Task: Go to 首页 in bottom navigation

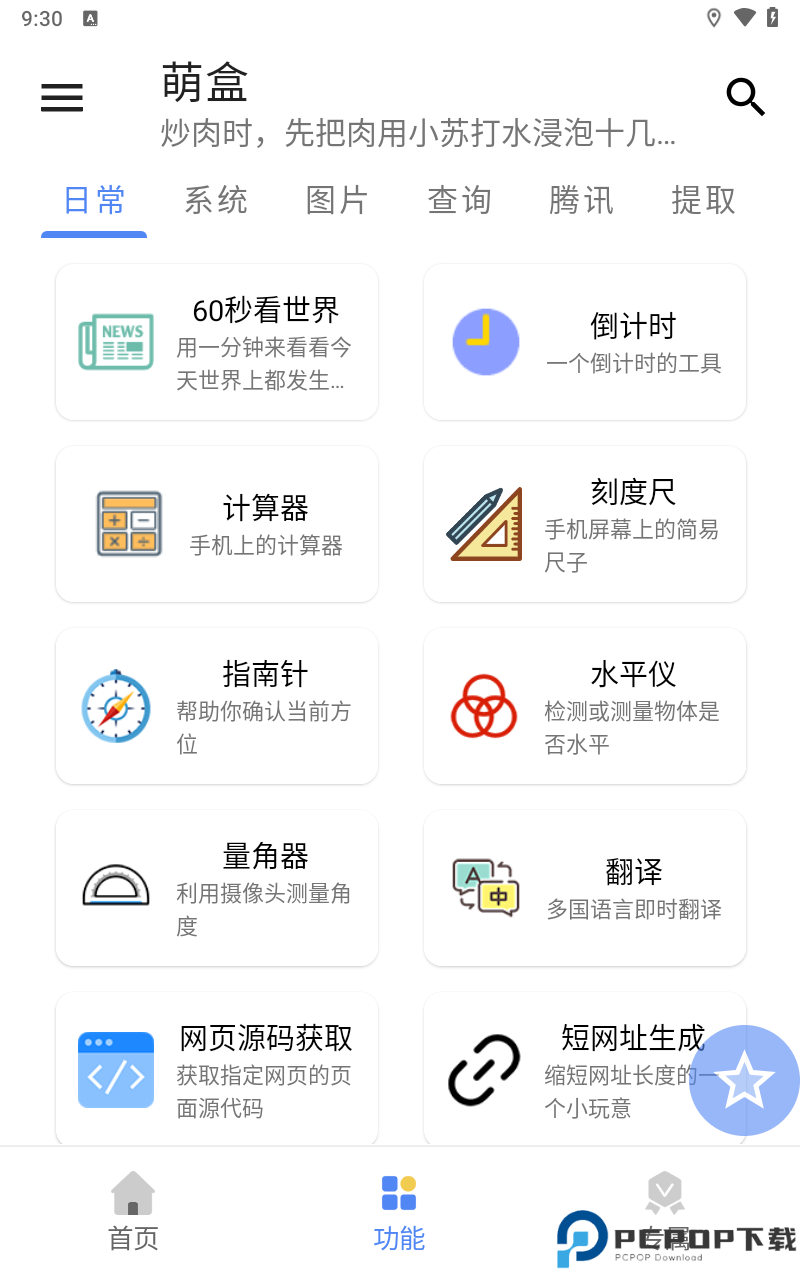Action: [133, 1212]
